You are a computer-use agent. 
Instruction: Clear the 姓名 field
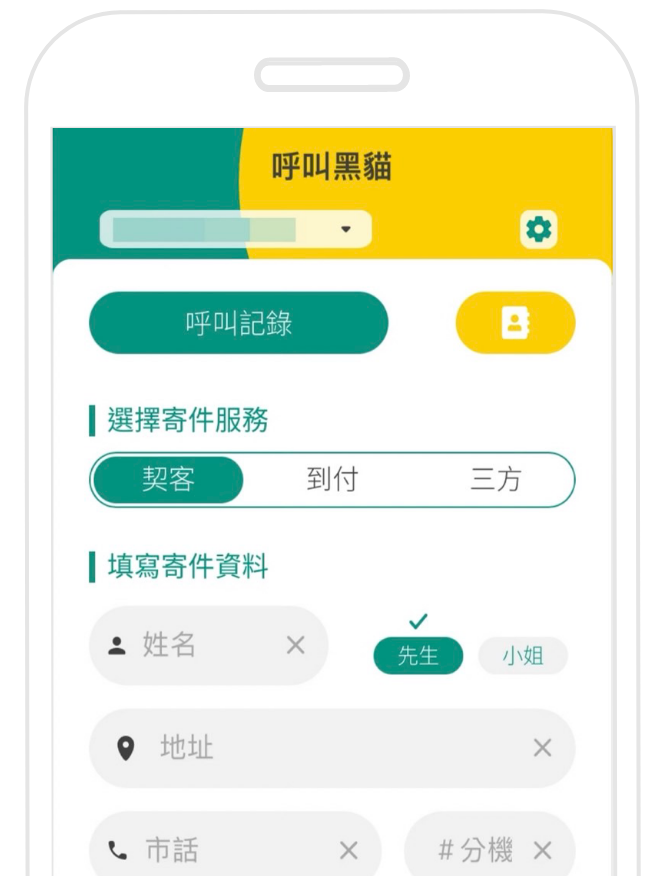[x=295, y=646]
